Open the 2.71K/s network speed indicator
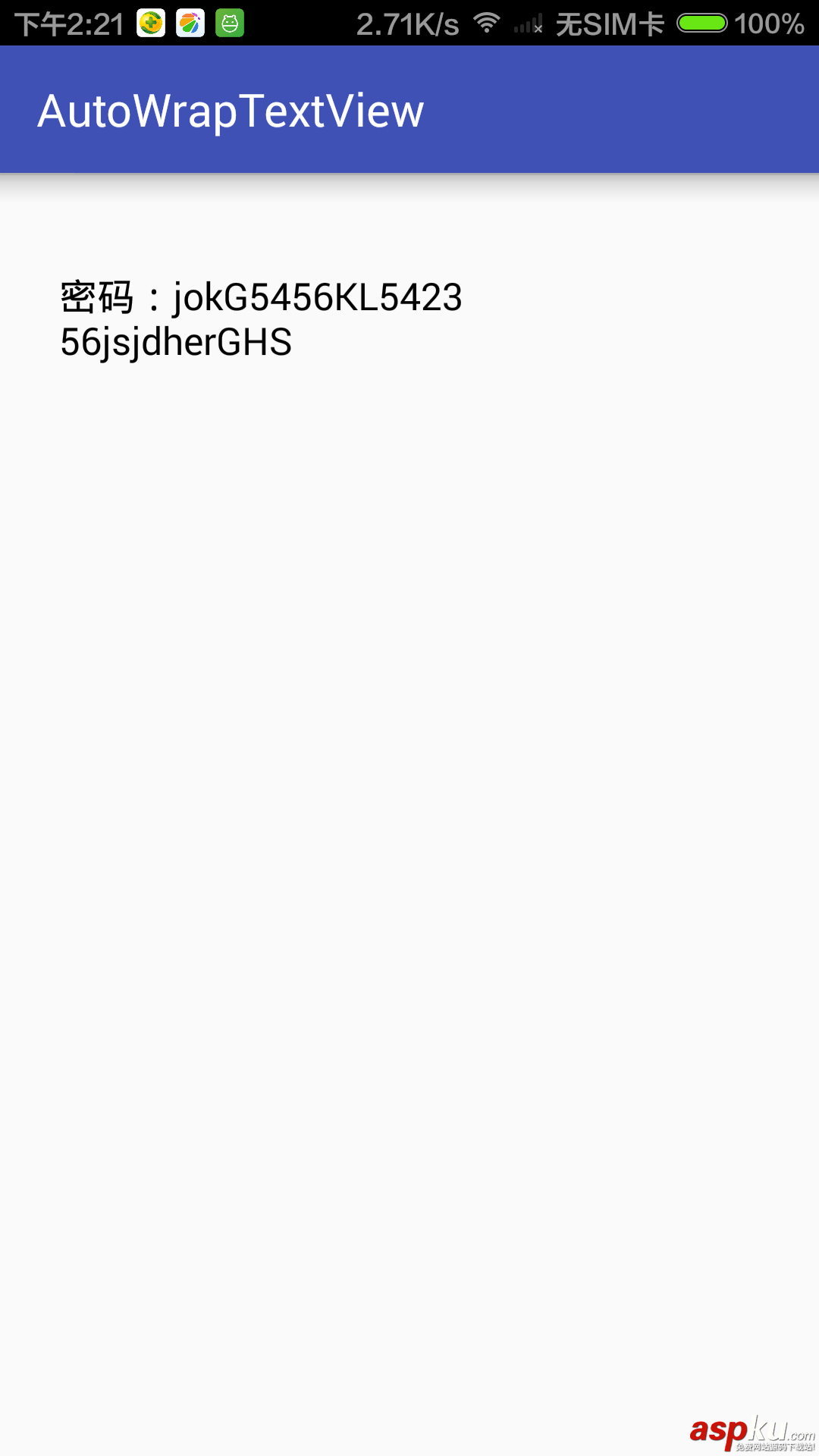The height and width of the screenshot is (1456, 819). pos(406,24)
